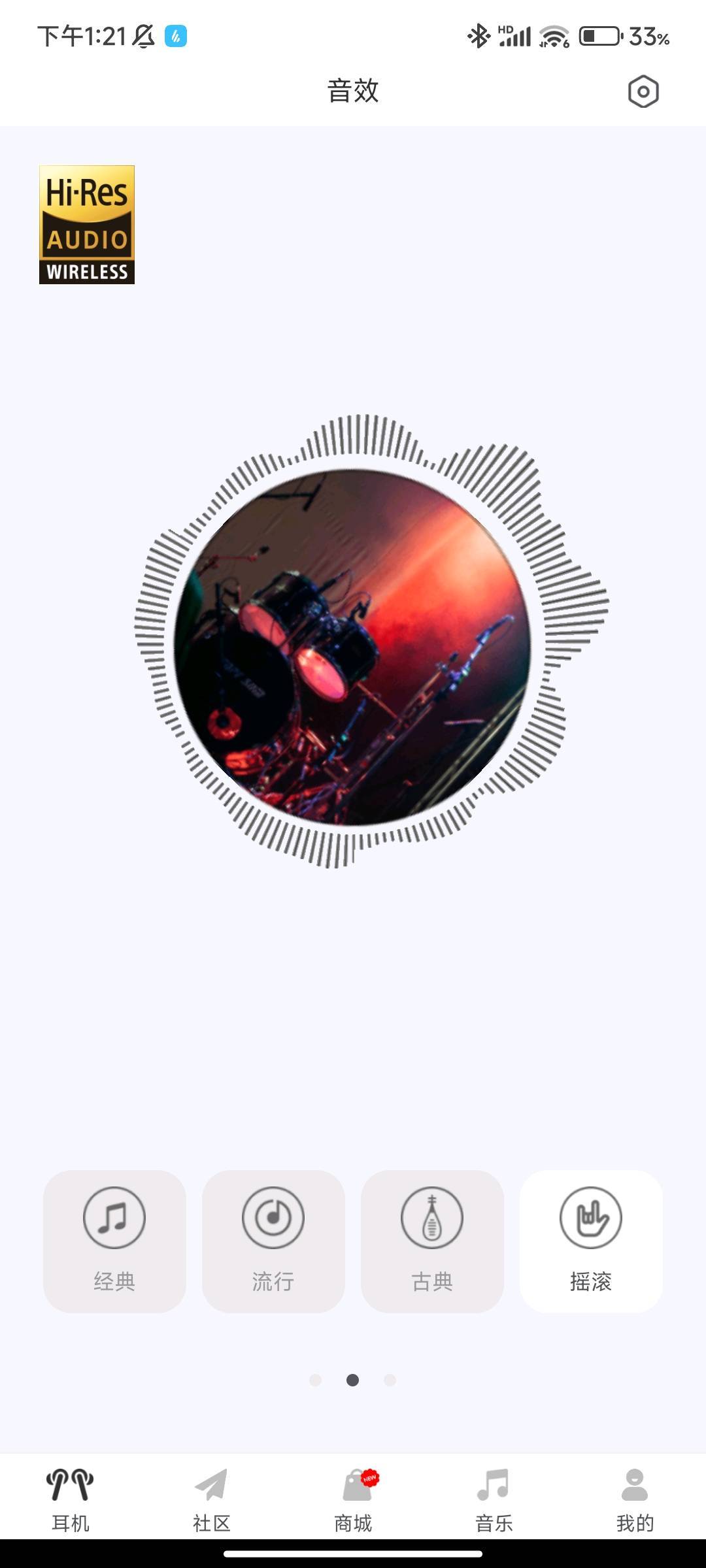Select the 摇滚 sound effect

coord(591,1241)
